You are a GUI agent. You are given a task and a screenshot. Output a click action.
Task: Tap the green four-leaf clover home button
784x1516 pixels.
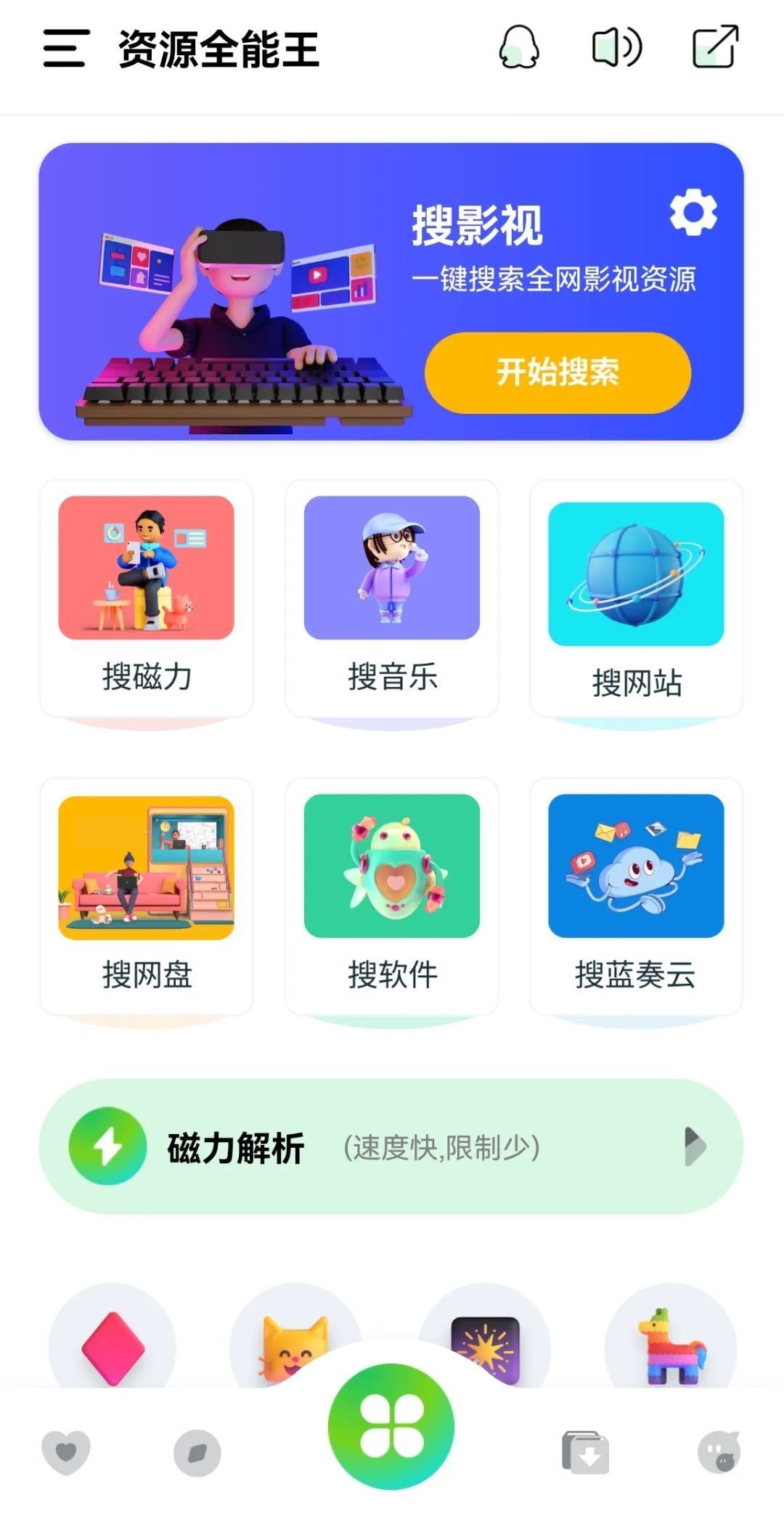point(391,1426)
